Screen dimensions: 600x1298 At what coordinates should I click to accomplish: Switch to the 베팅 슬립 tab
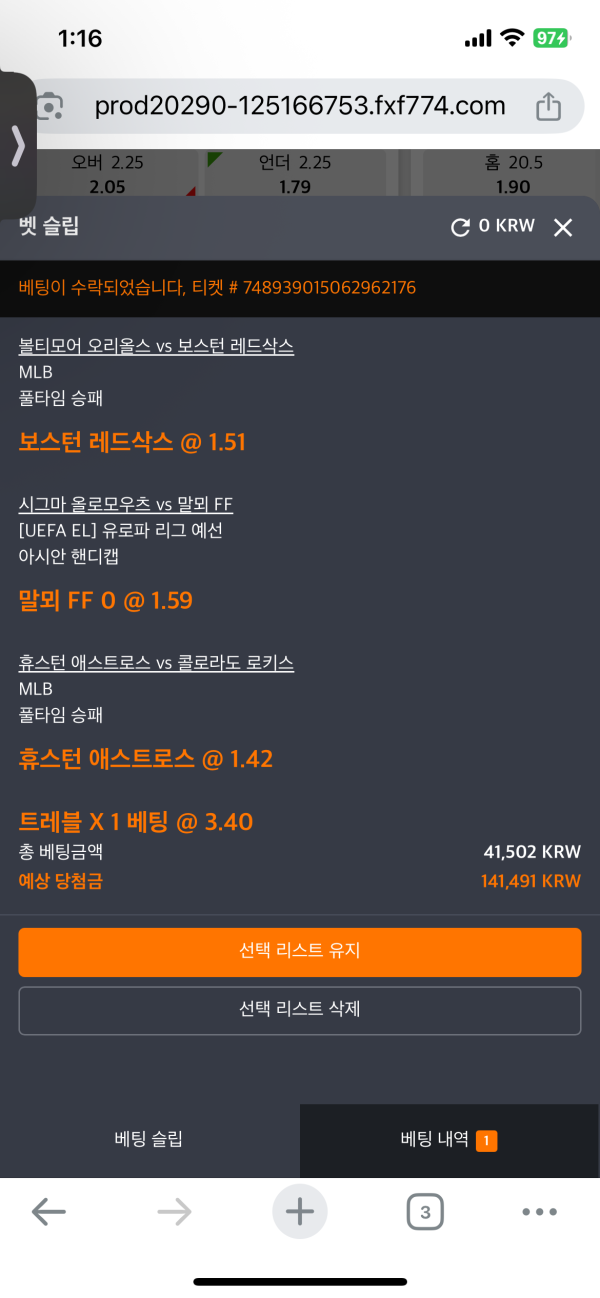click(x=149, y=1139)
